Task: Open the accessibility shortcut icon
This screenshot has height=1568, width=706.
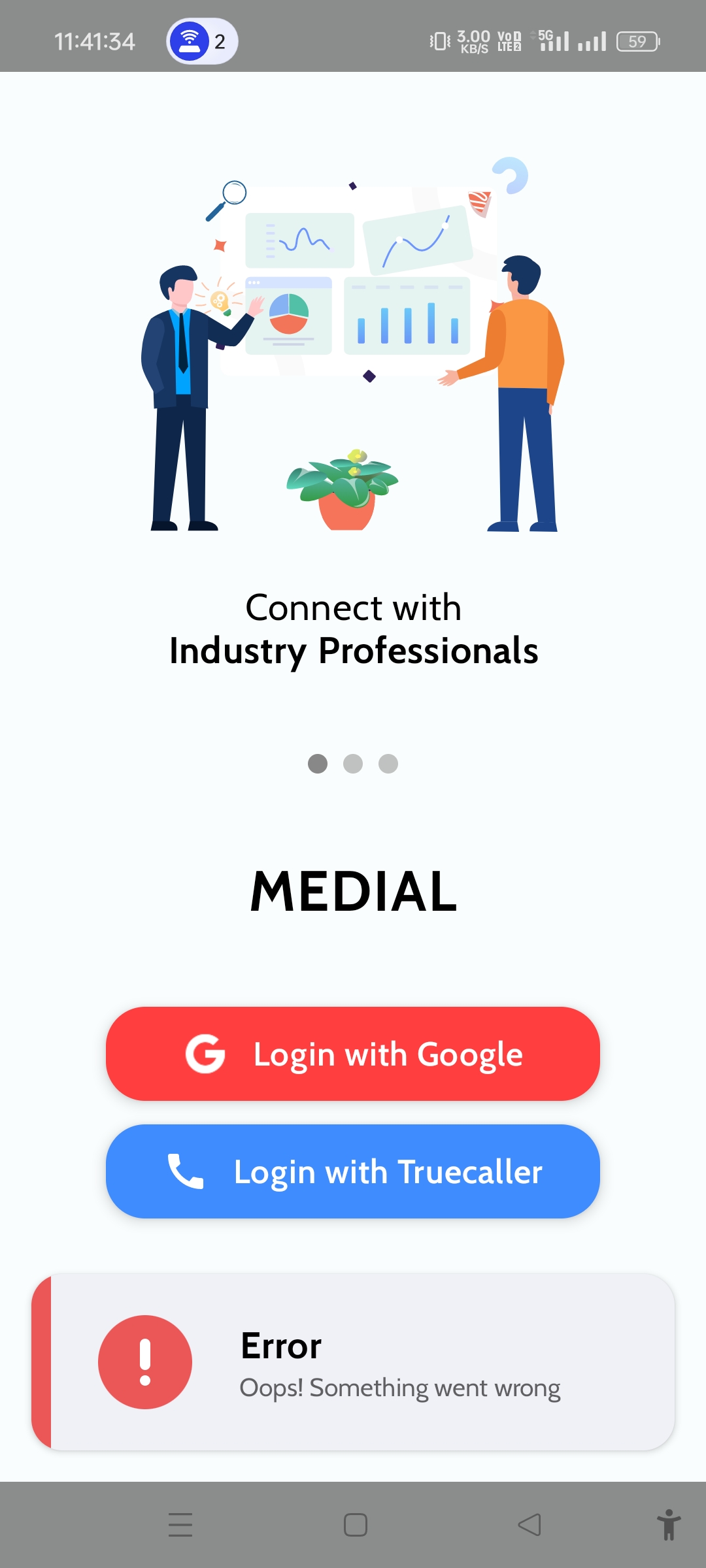Action: tap(668, 1525)
